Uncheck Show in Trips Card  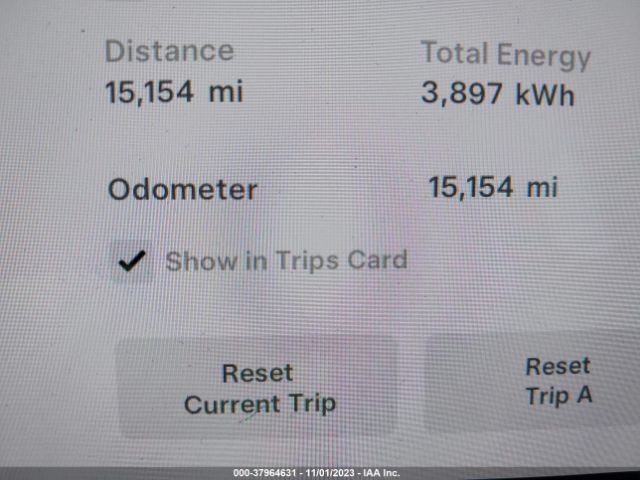coord(132,262)
